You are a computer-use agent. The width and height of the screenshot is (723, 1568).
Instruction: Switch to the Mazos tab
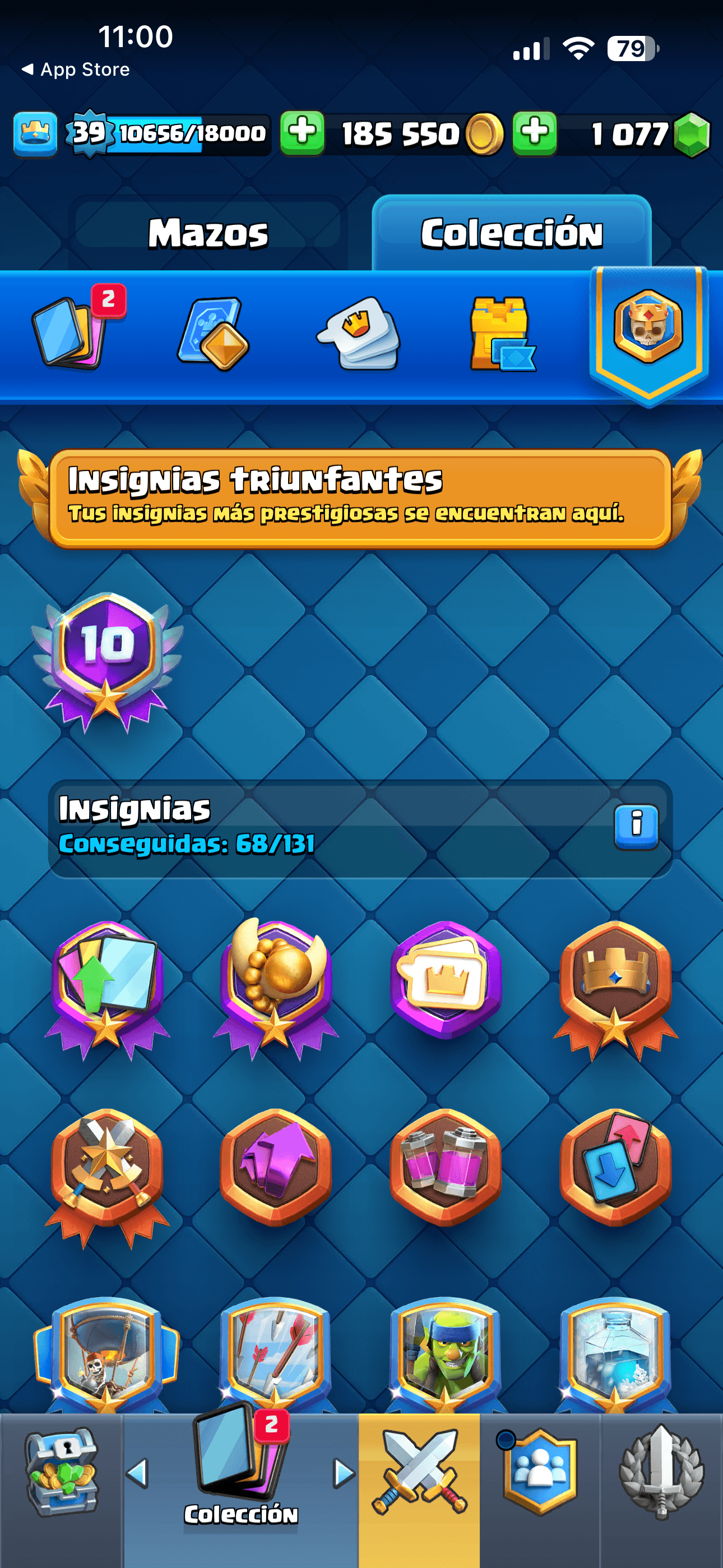(x=207, y=233)
